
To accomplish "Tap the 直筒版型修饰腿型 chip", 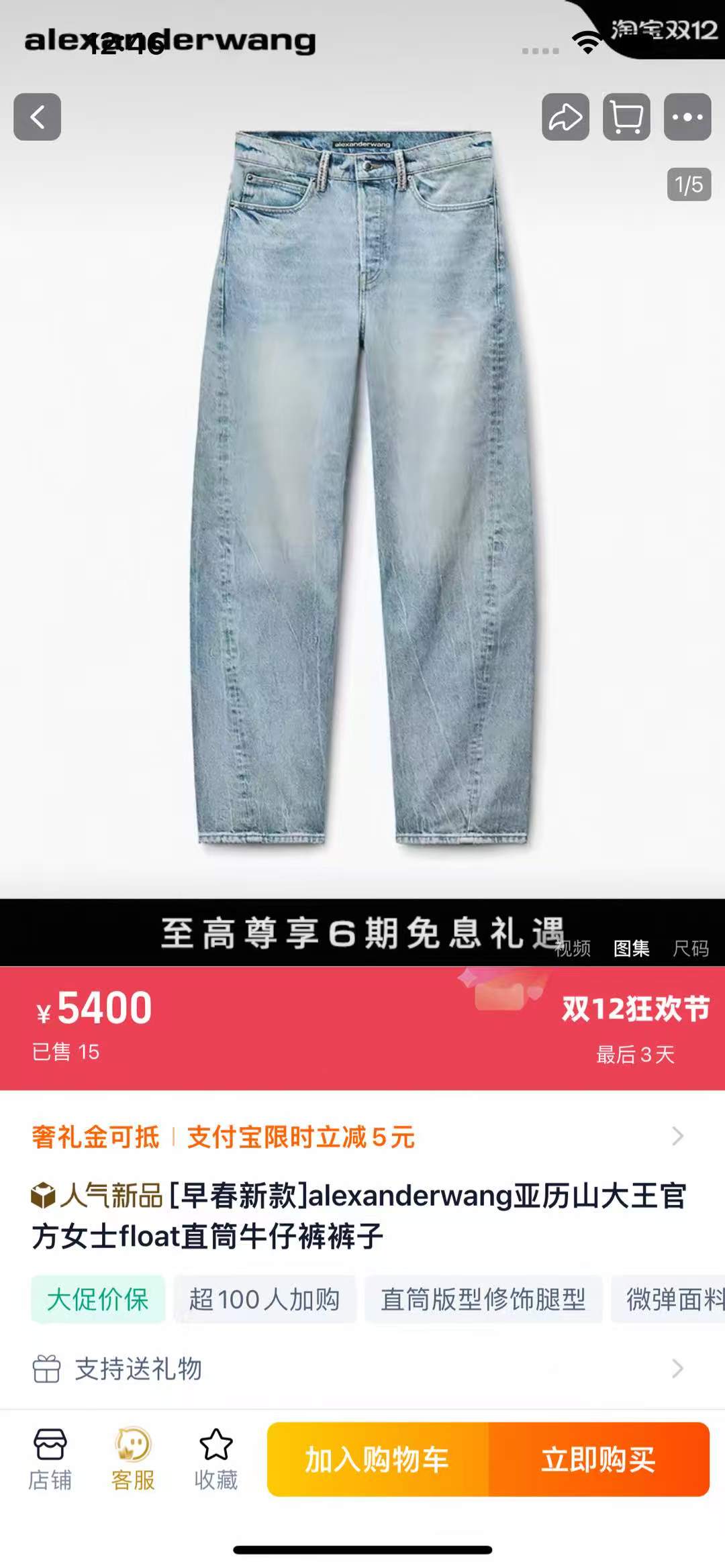I will [x=483, y=1300].
